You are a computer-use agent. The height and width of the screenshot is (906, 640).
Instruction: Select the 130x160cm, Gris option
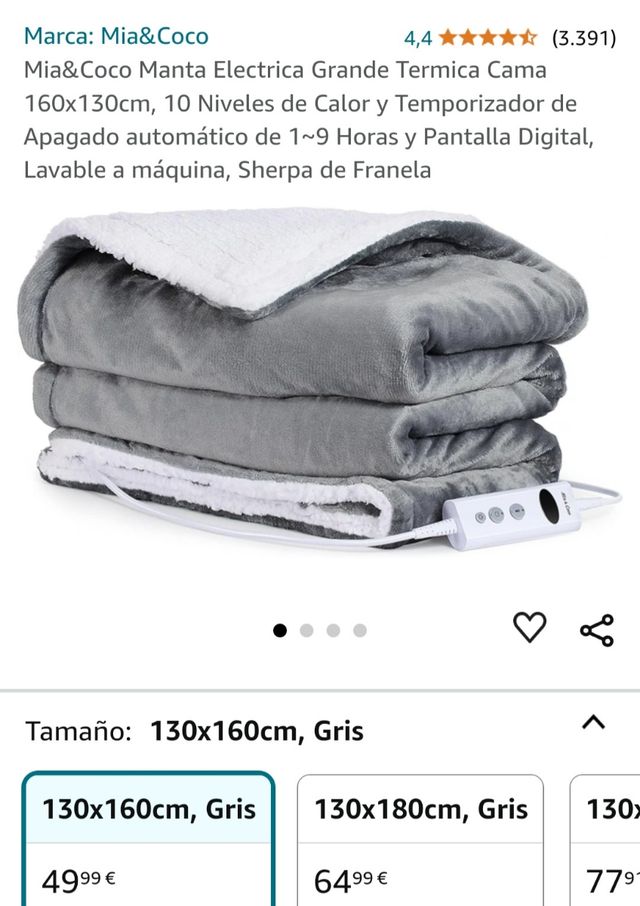click(148, 838)
